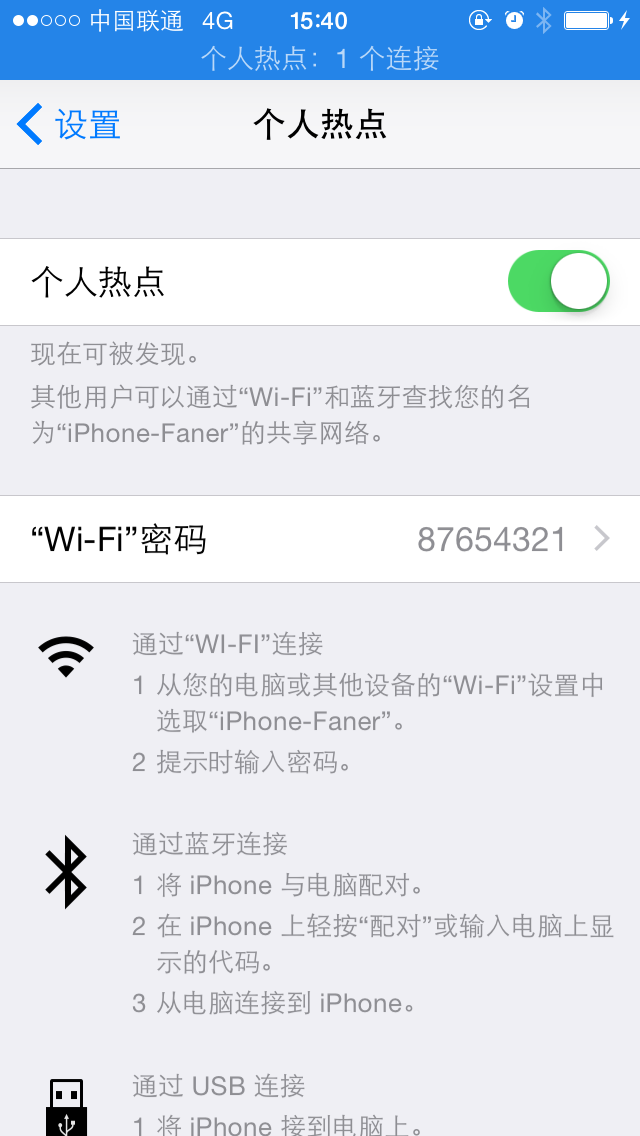Turn off the 个人热点 switch
The width and height of the screenshot is (640, 1136).
(x=558, y=281)
